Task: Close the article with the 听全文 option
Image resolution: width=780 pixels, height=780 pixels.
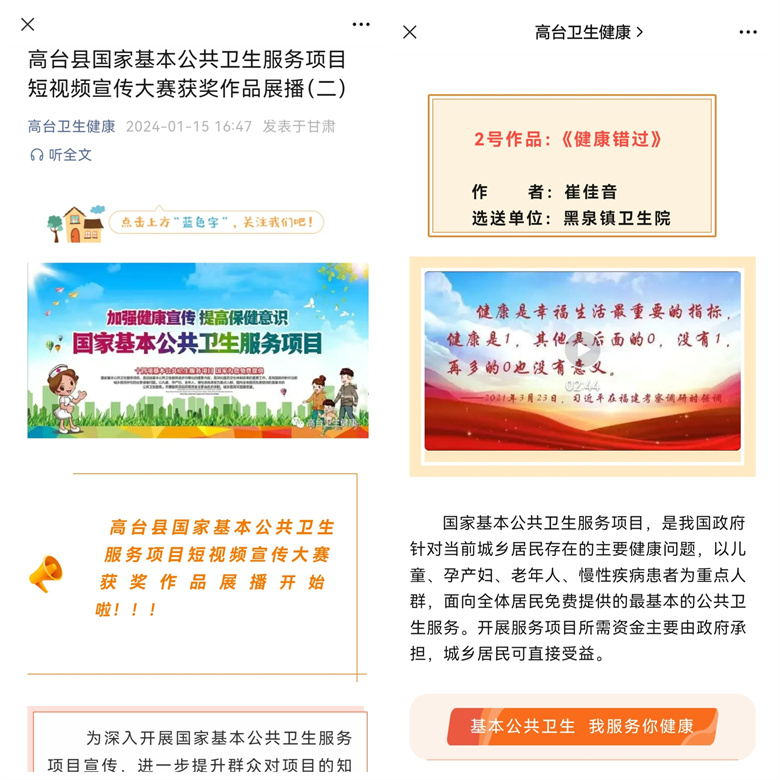Action: (x=28, y=24)
